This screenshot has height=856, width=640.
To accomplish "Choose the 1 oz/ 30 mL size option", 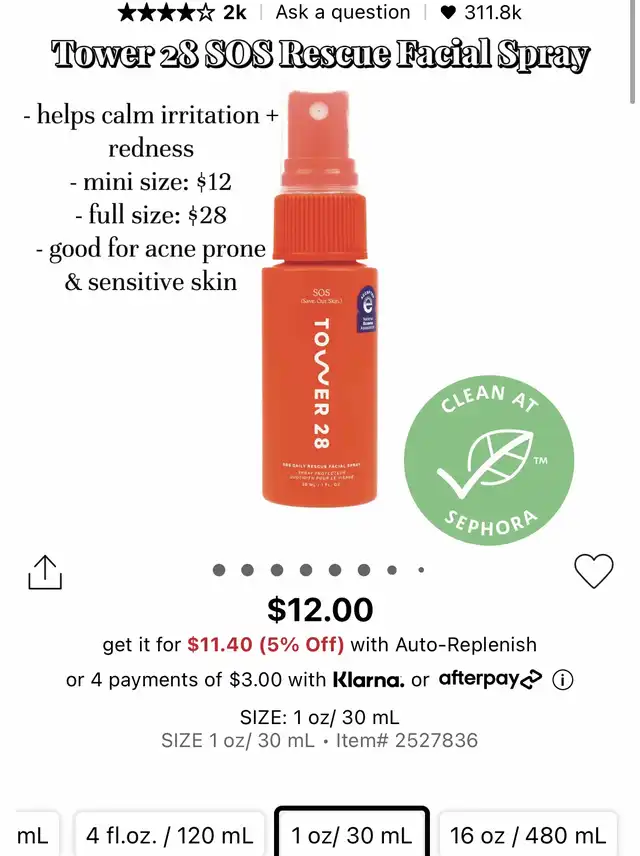I will (352, 835).
